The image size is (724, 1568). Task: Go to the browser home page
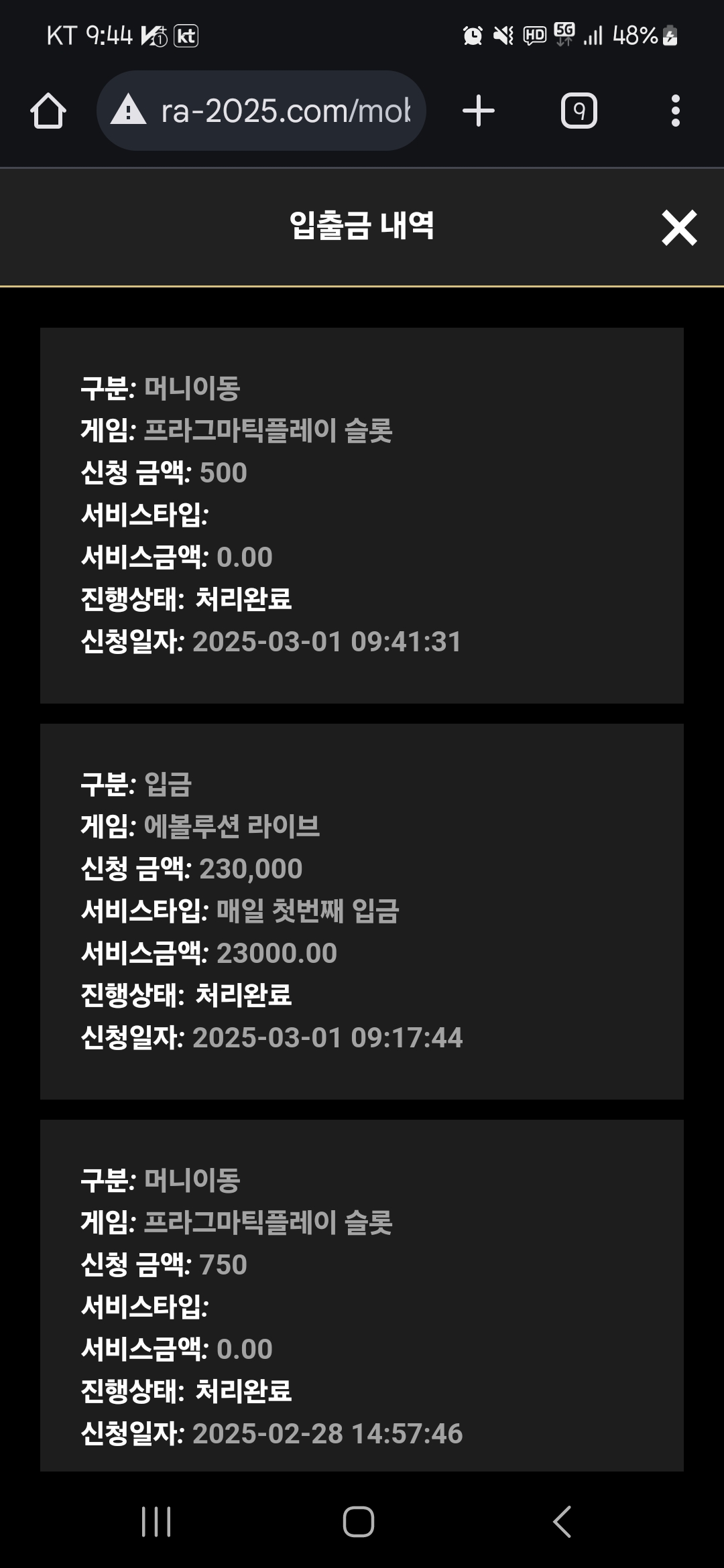(48, 111)
